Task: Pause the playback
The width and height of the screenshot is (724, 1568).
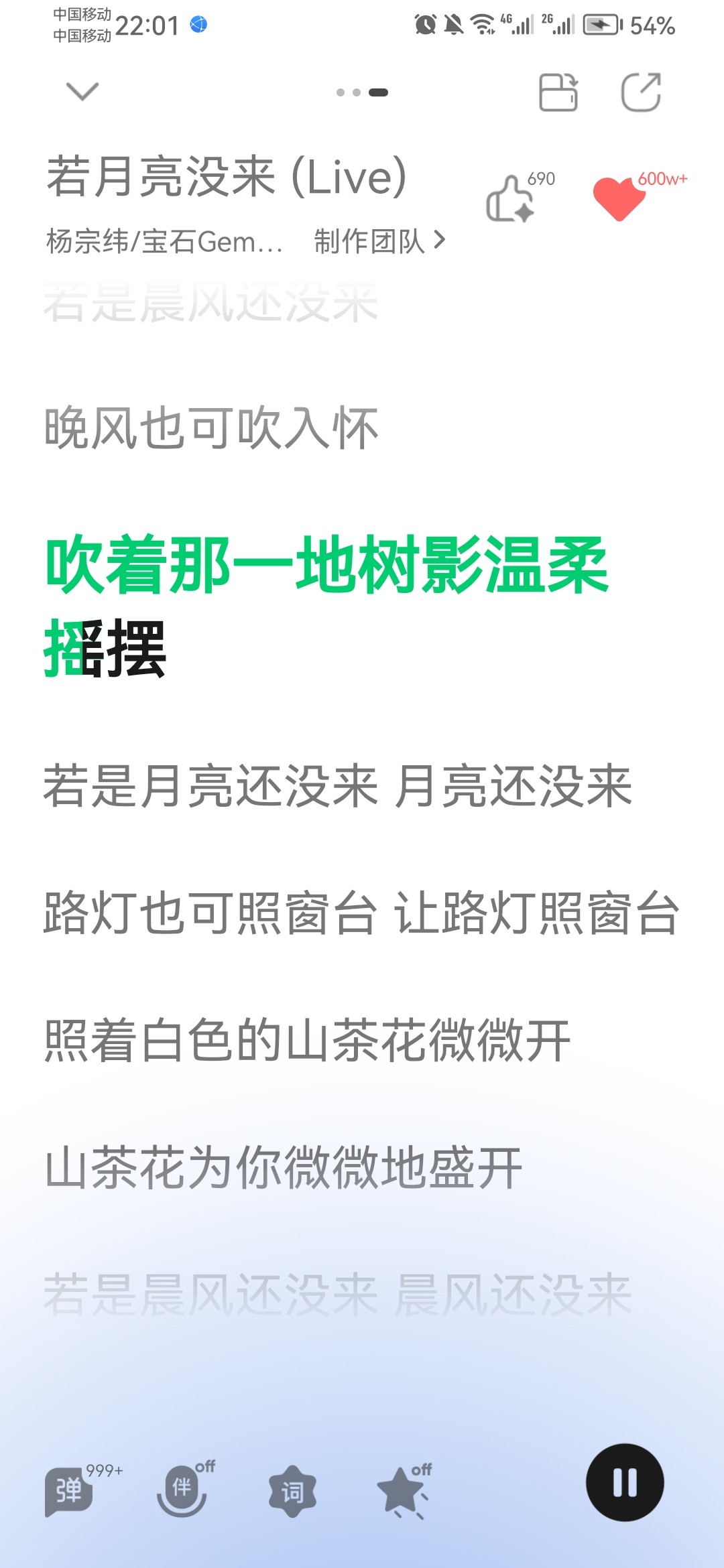Action: coord(625,1482)
